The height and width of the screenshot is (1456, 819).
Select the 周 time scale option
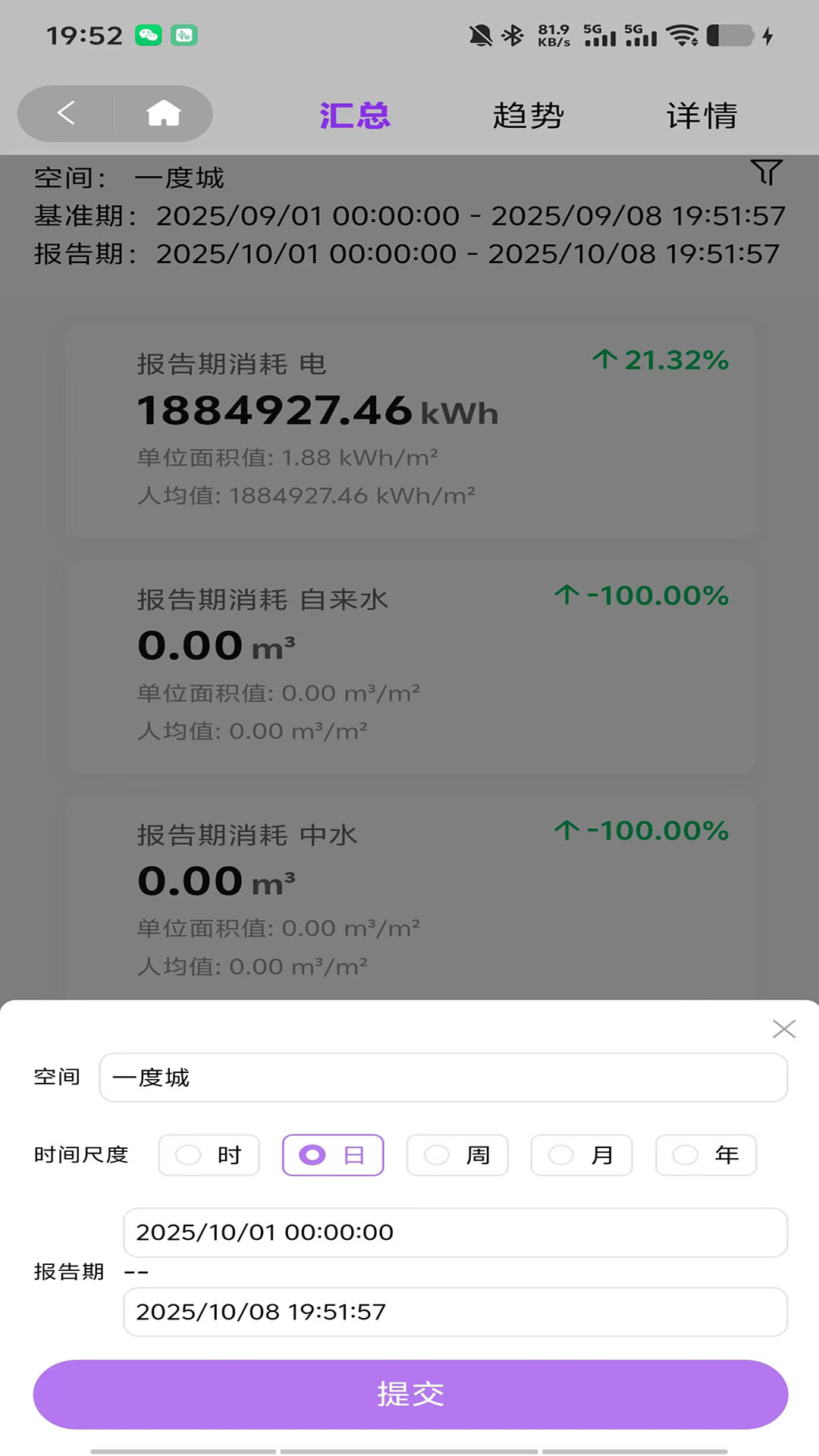coord(457,1155)
